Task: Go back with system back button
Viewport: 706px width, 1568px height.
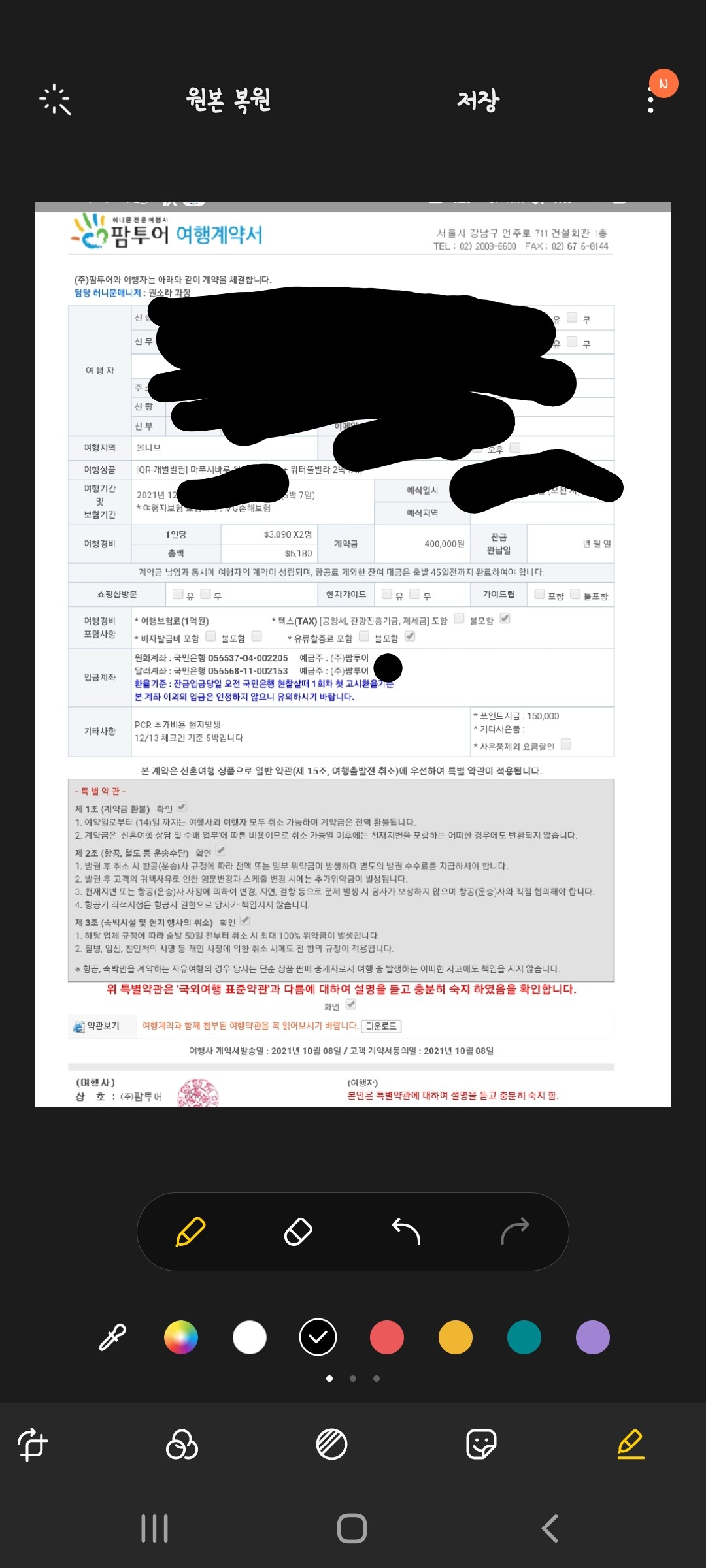Action: [x=550, y=1529]
